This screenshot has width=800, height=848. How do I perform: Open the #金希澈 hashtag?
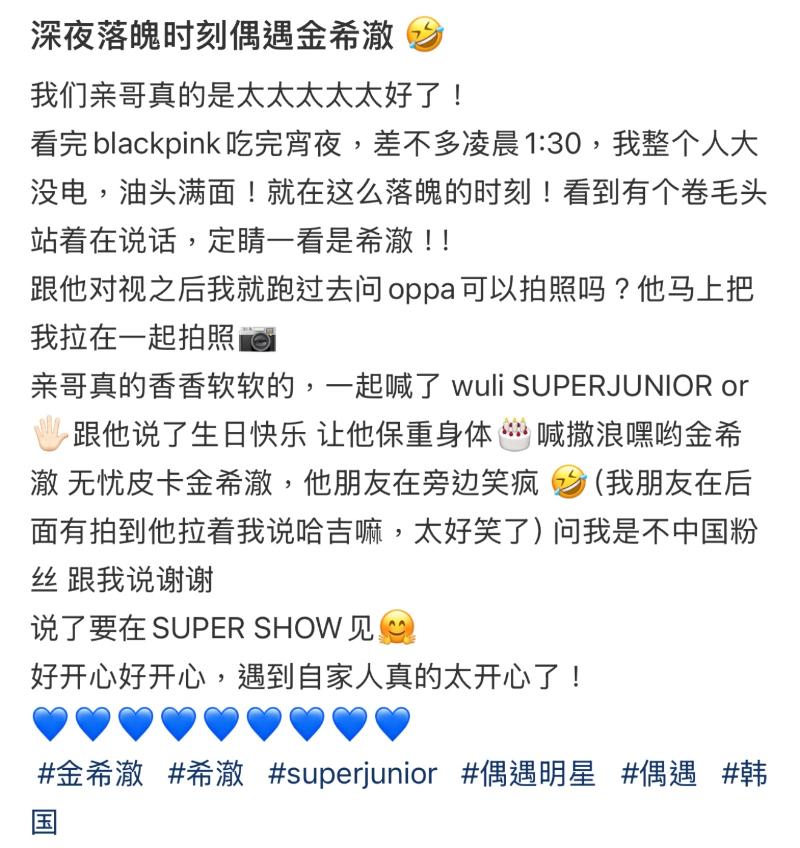[91, 773]
